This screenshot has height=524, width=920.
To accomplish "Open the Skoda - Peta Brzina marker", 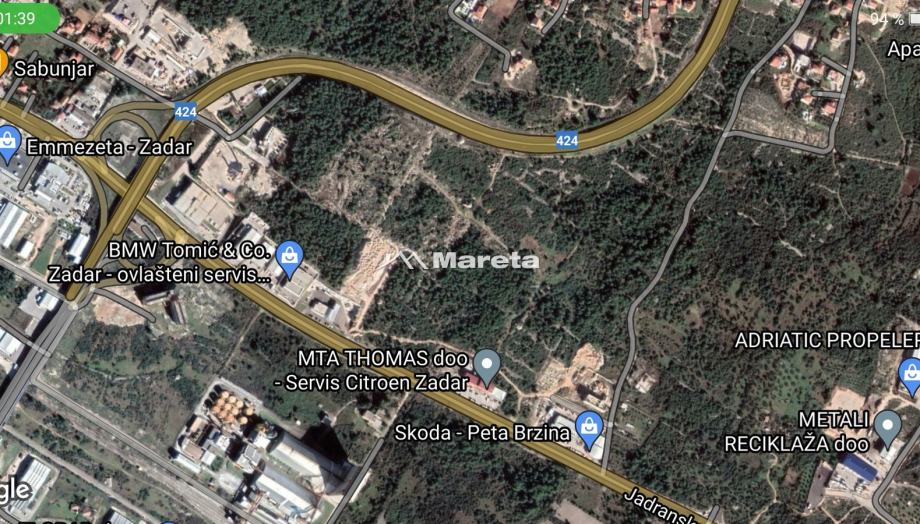I will [589, 427].
